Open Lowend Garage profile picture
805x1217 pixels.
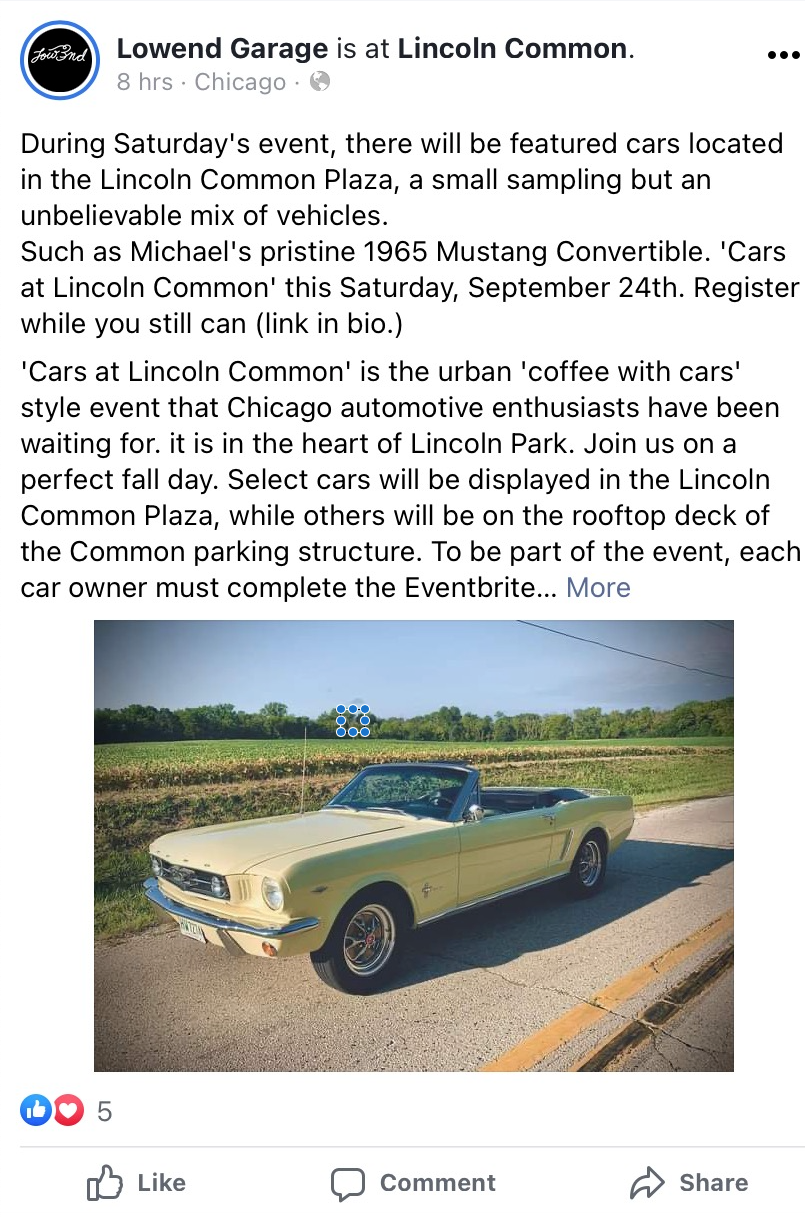coord(59,60)
